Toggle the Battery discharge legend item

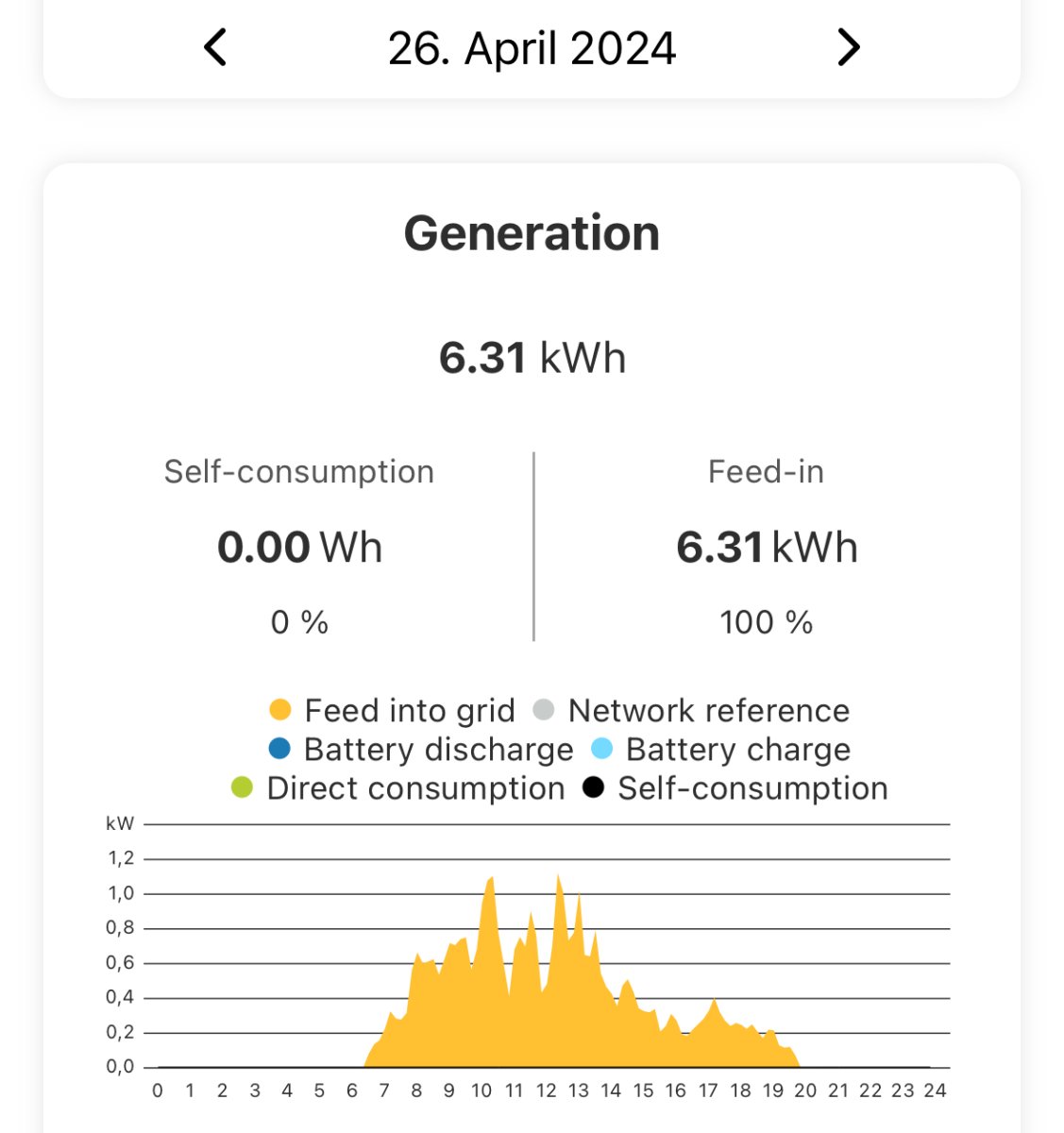[420, 750]
